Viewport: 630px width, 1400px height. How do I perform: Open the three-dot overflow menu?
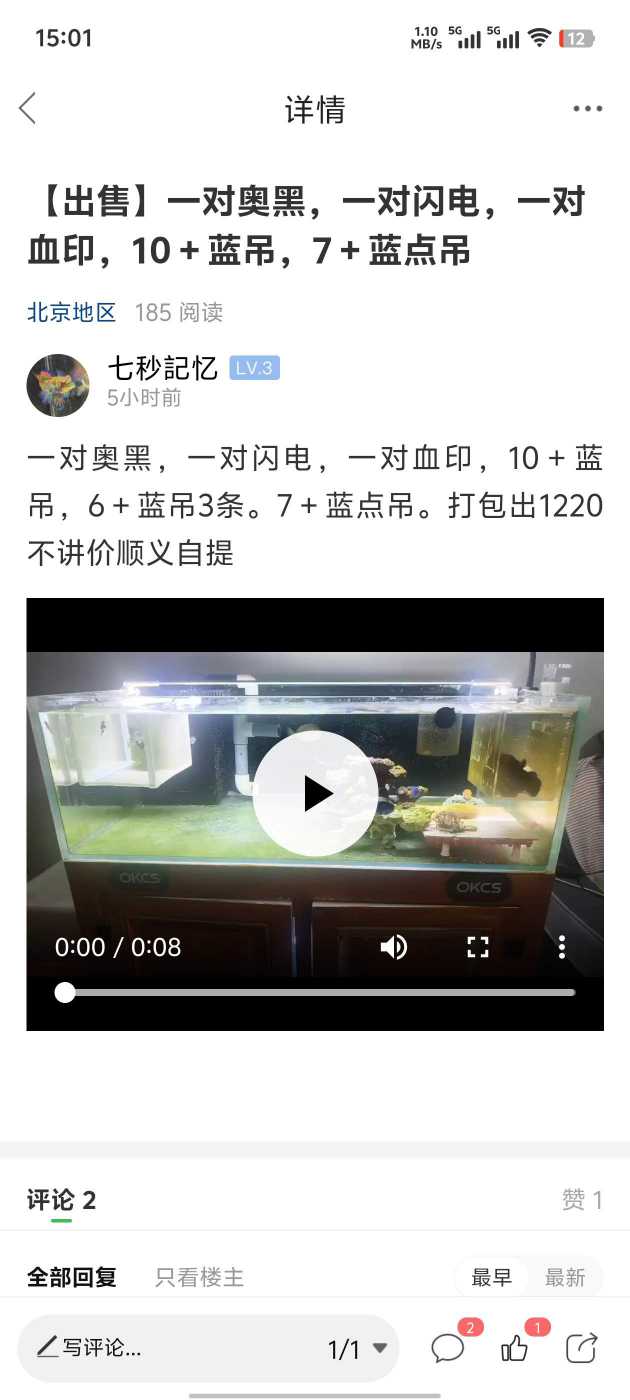(x=587, y=109)
